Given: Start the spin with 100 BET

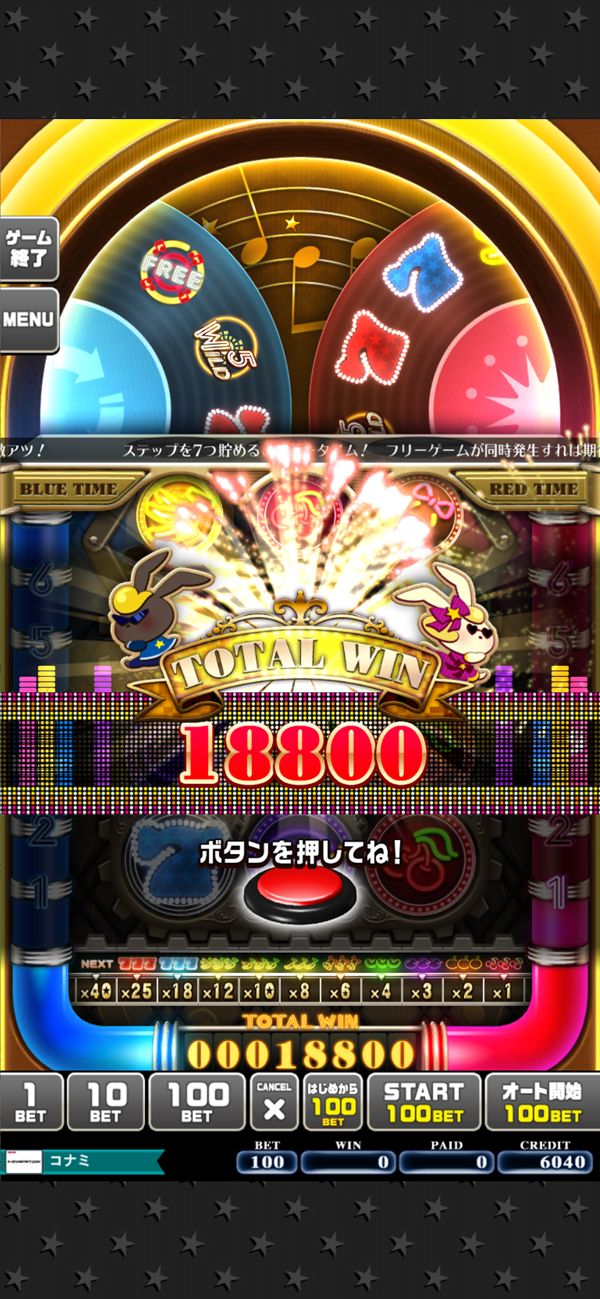Looking at the screenshot, I should click(424, 1103).
